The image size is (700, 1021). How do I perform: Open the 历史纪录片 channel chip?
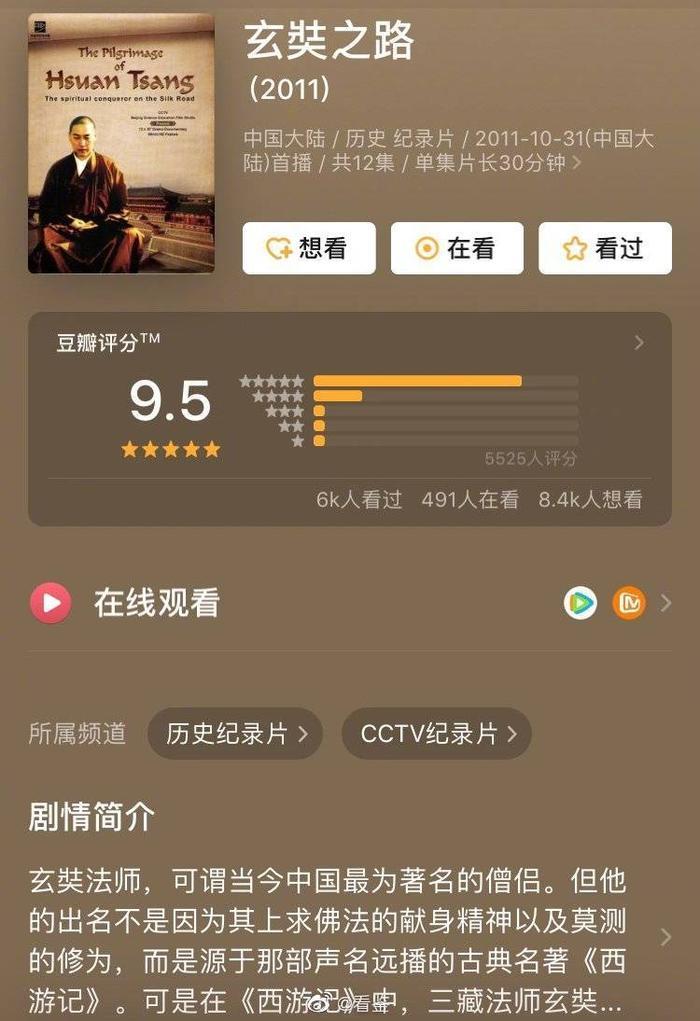(x=235, y=734)
